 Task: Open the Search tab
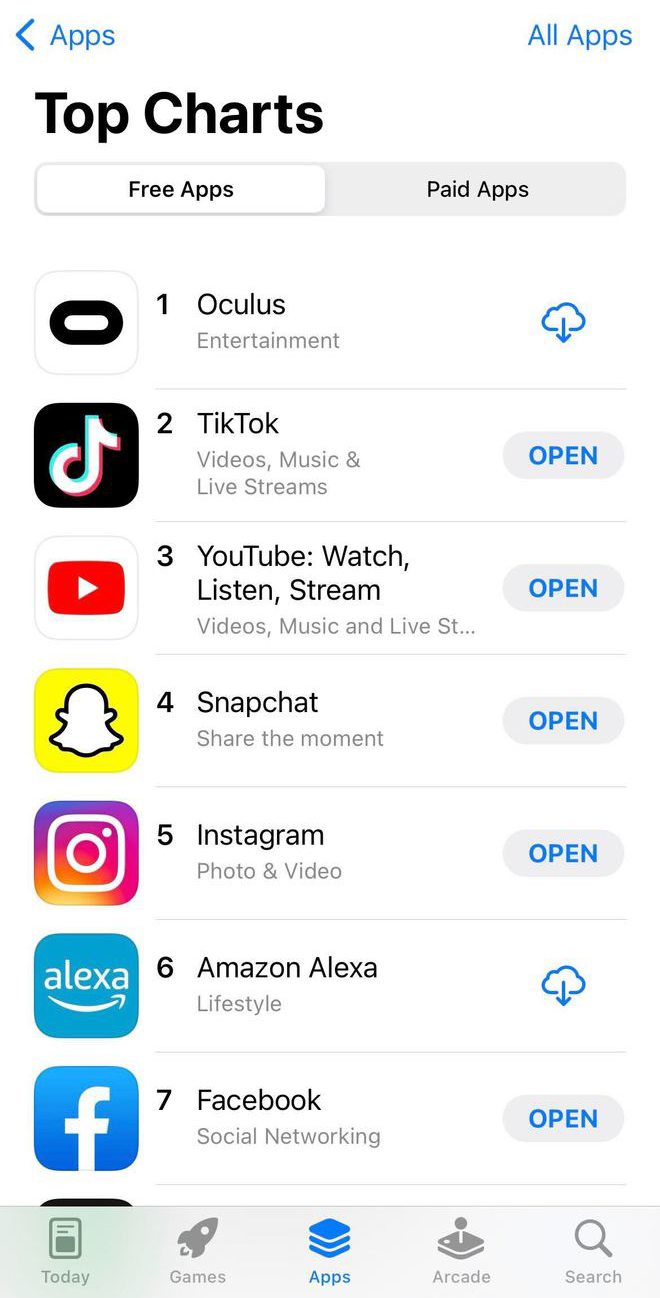(593, 1250)
